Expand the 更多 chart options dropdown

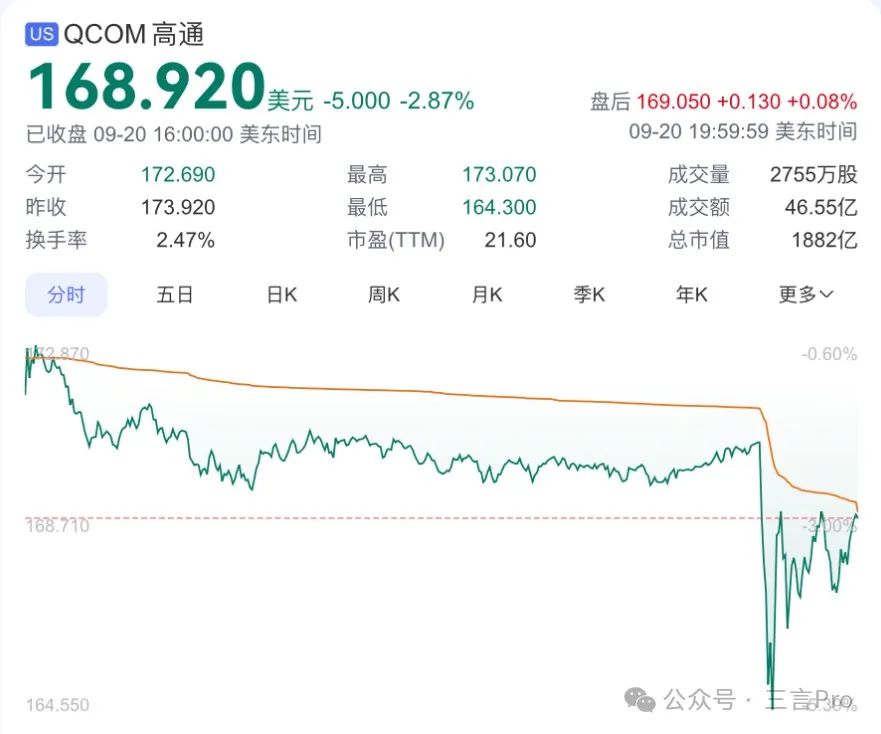(x=806, y=295)
